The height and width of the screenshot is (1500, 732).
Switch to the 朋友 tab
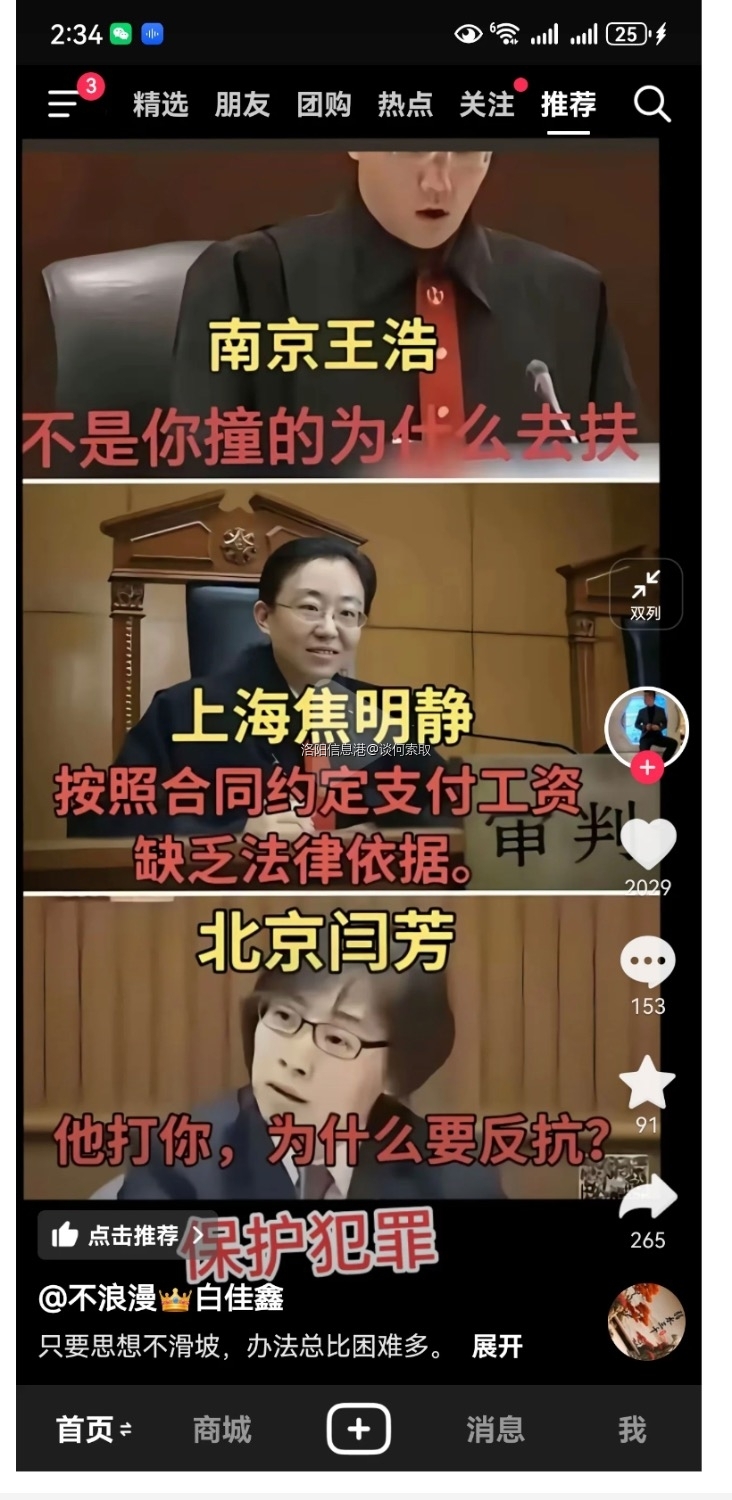click(x=242, y=105)
